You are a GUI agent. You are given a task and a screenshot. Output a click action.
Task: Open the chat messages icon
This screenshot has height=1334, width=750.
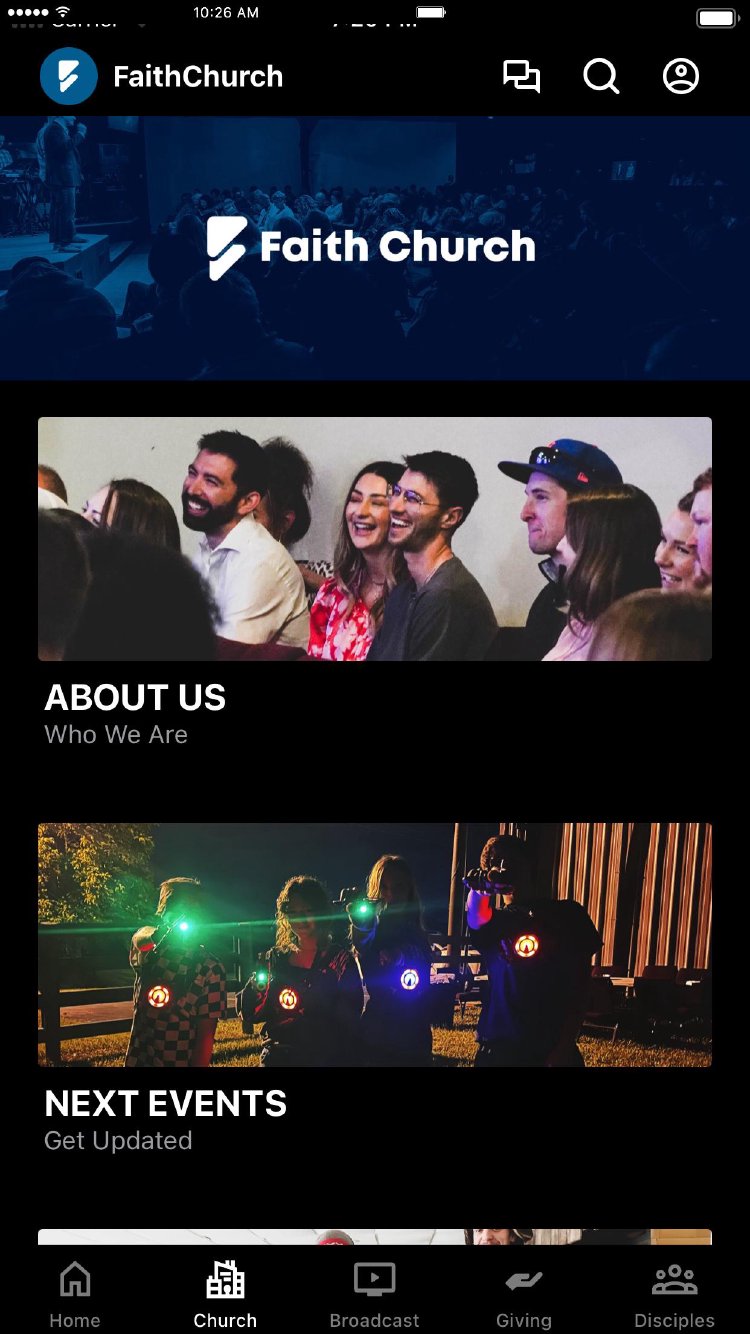[521, 77]
